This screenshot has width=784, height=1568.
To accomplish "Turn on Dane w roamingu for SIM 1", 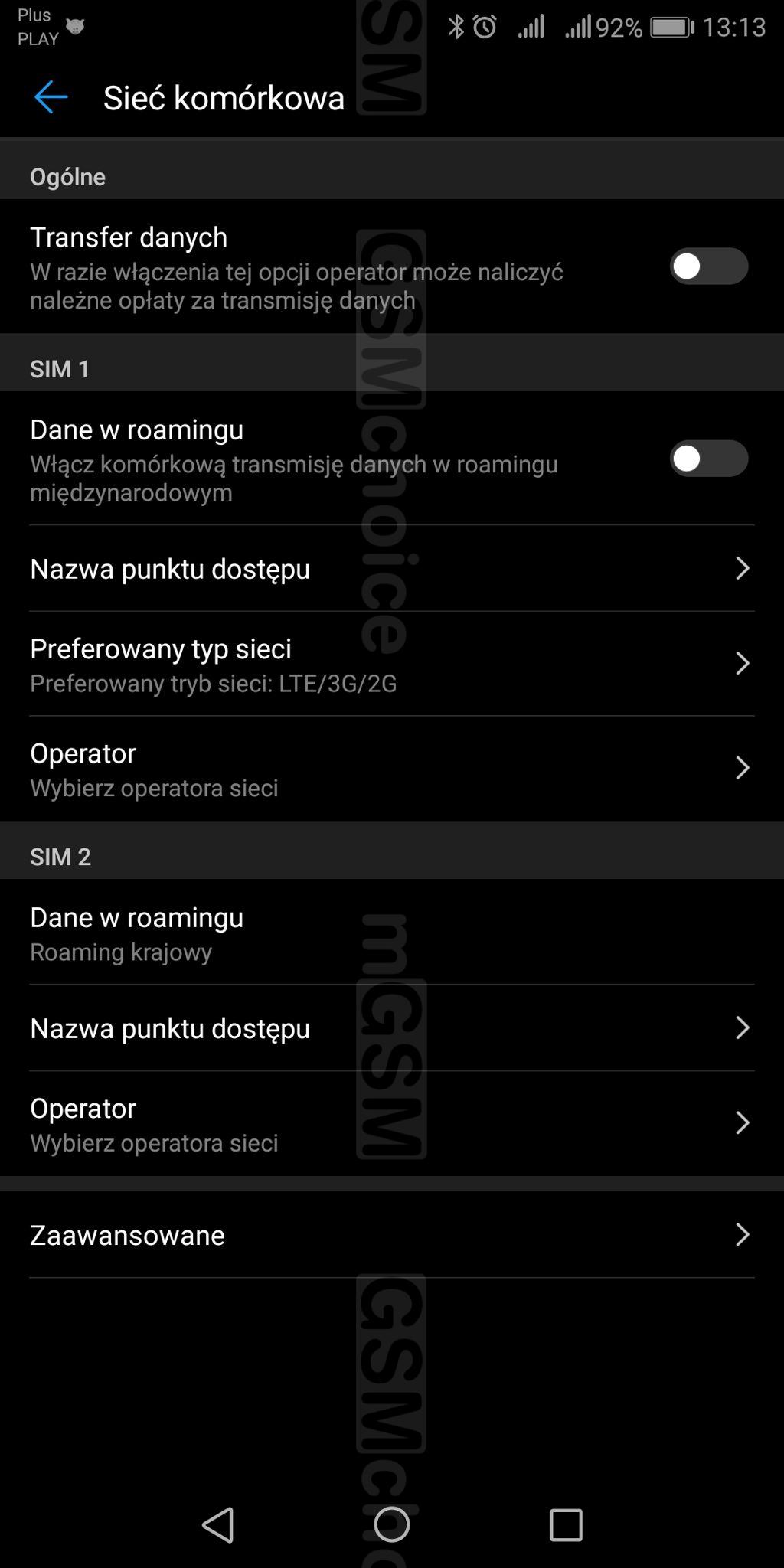I will tap(708, 459).
